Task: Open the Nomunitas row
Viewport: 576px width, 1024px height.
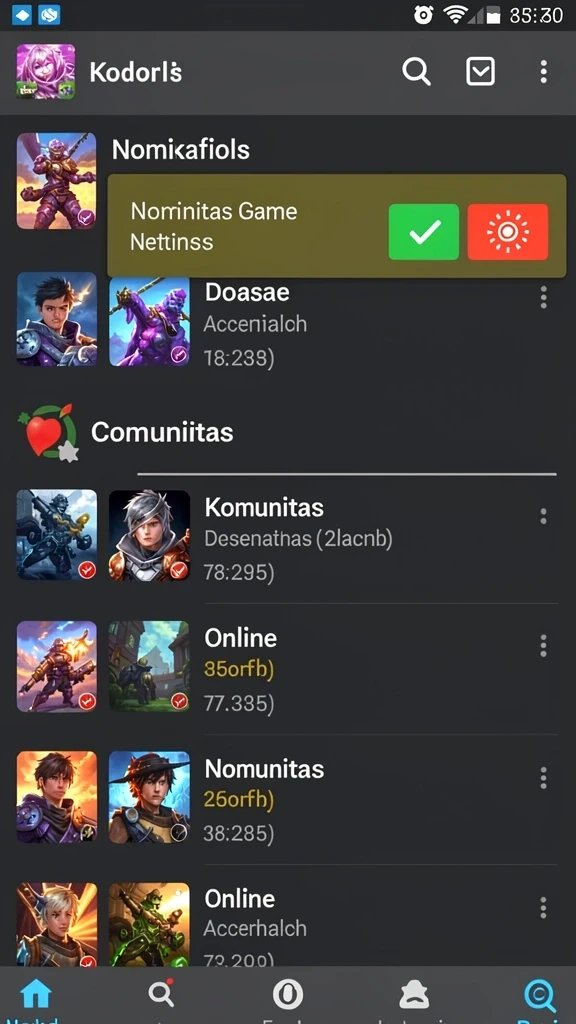Action: click(287, 799)
